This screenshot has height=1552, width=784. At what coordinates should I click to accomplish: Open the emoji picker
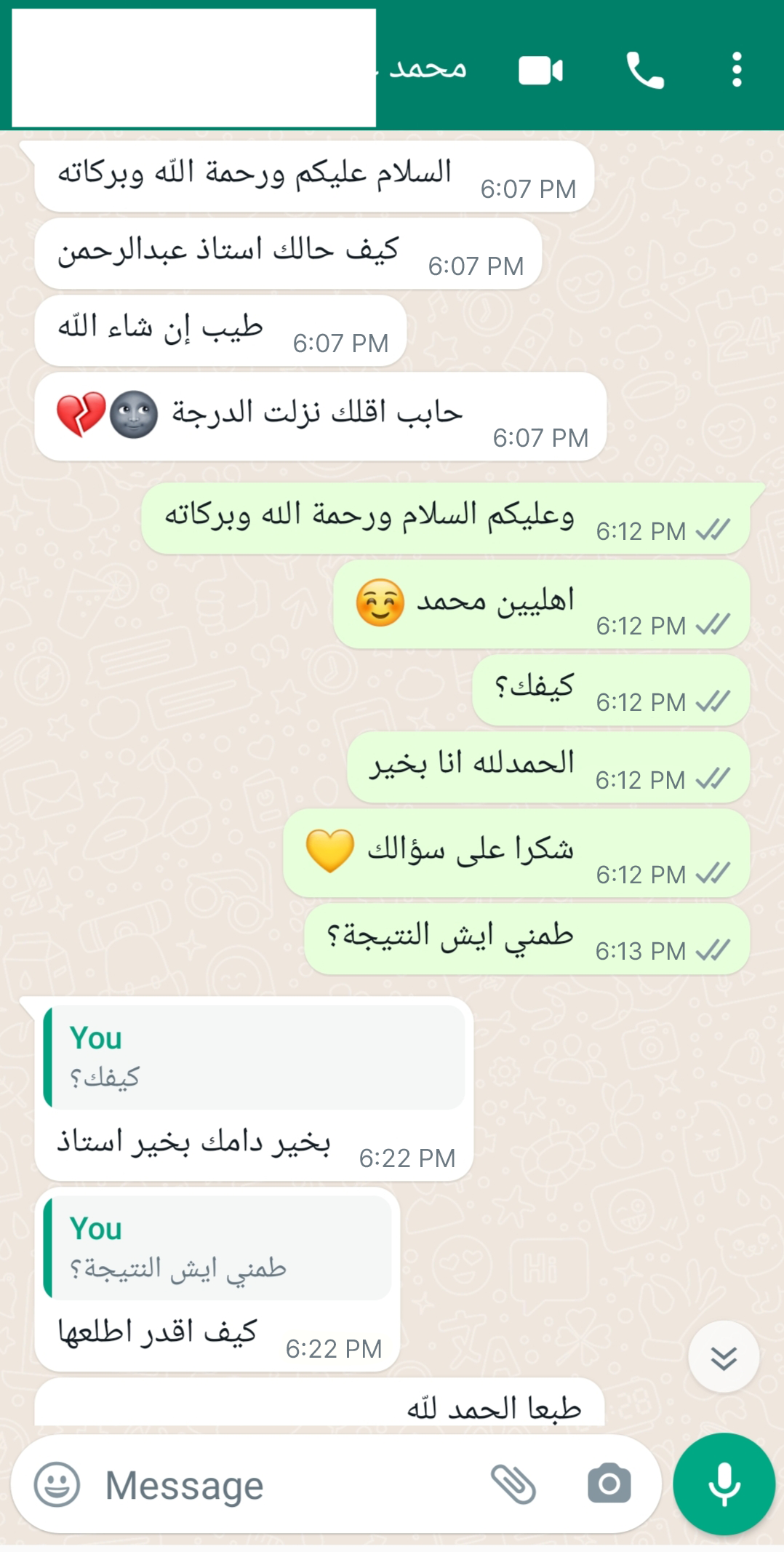[x=57, y=1484]
